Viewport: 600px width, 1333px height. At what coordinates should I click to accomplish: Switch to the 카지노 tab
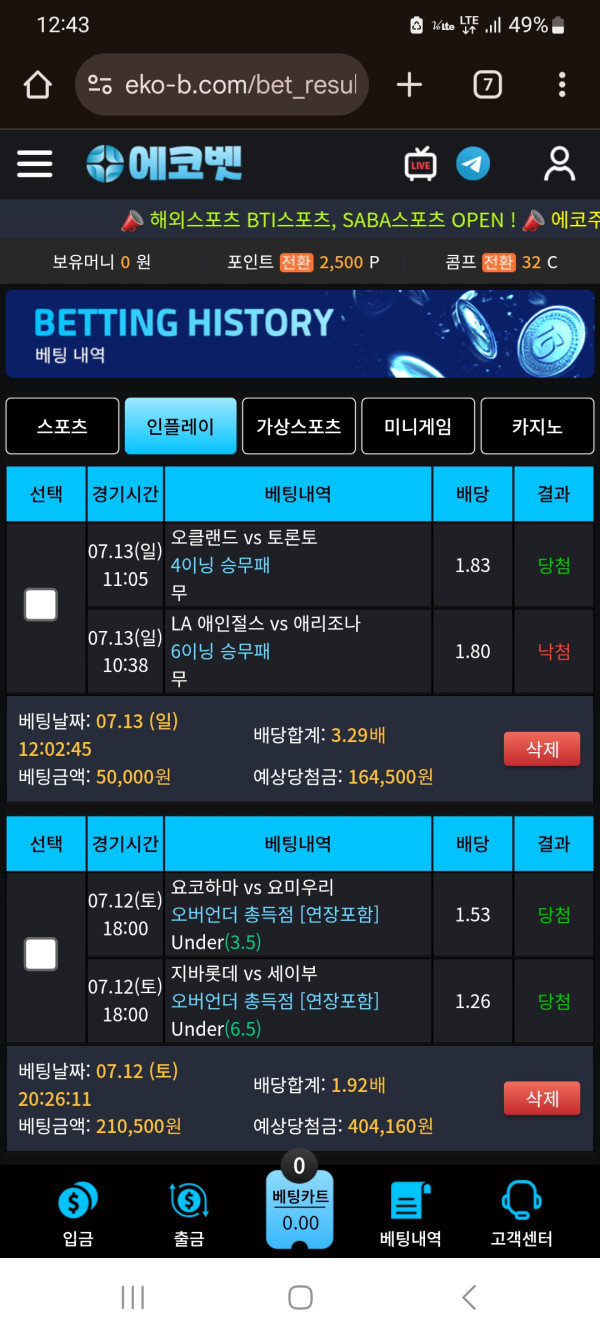[537, 426]
